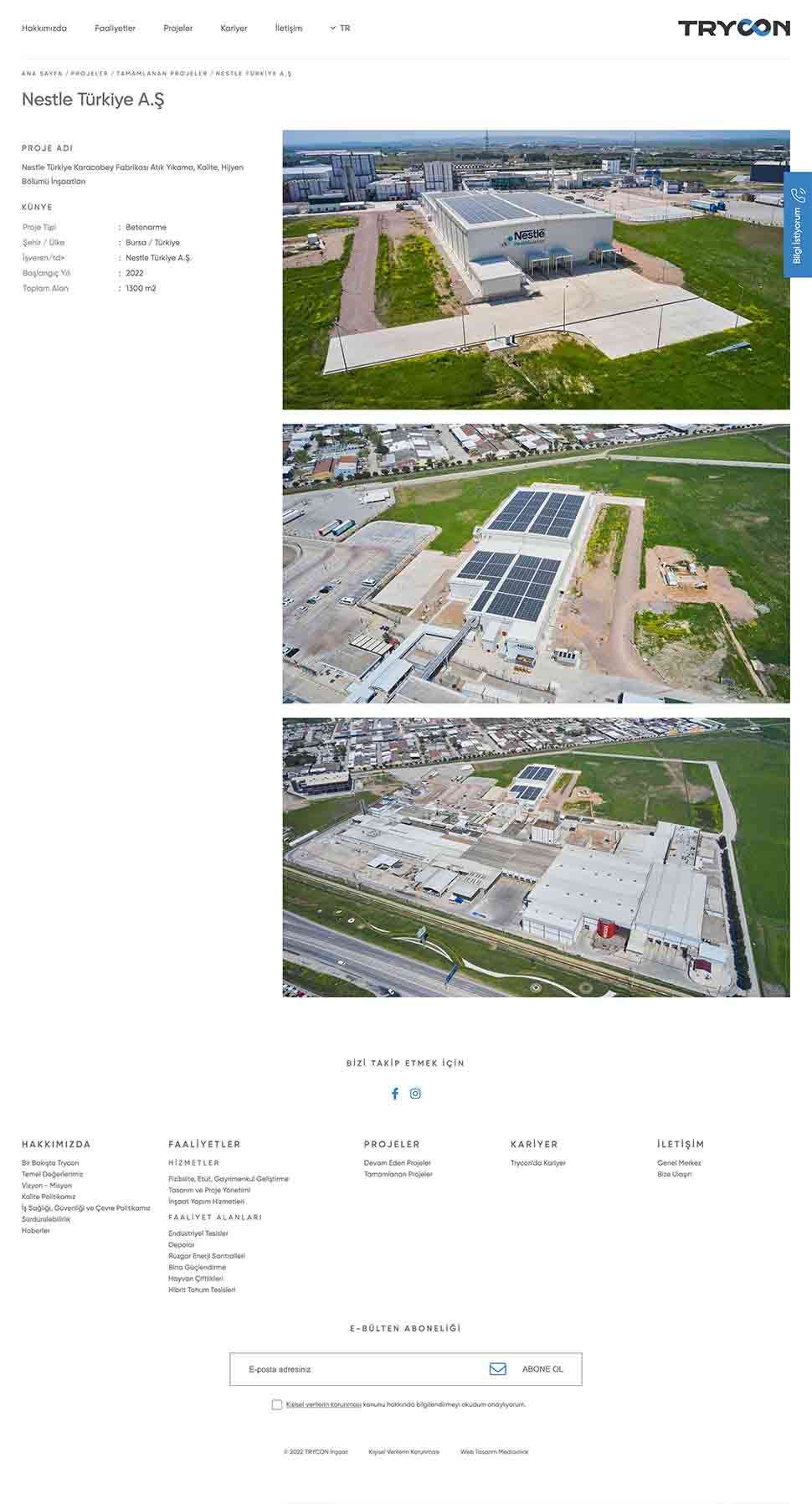Screen dimensions: 812x1504
Task: Expand the TR language dropdown
Action: (x=340, y=28)
